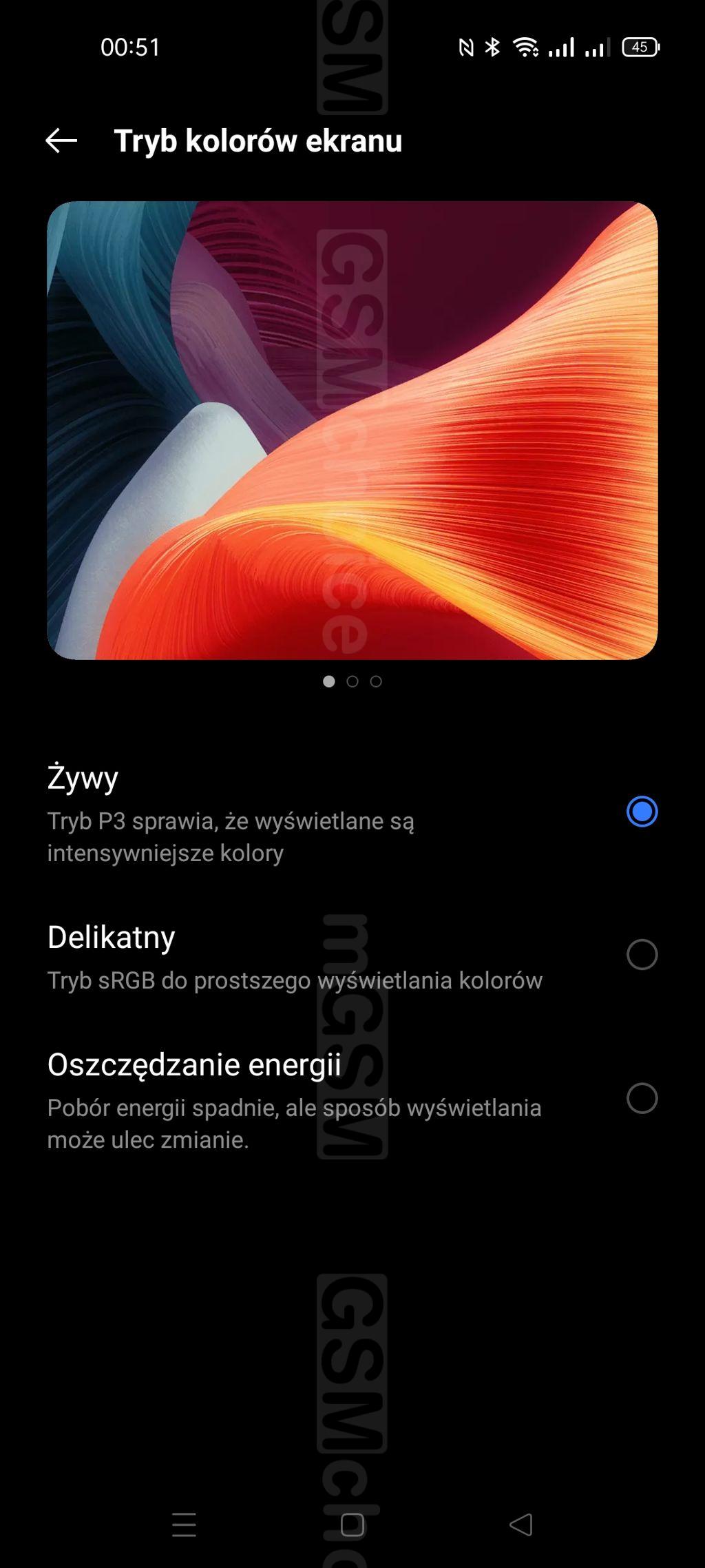
Task: Select the Żywy color mode
Action: point(642,812)
